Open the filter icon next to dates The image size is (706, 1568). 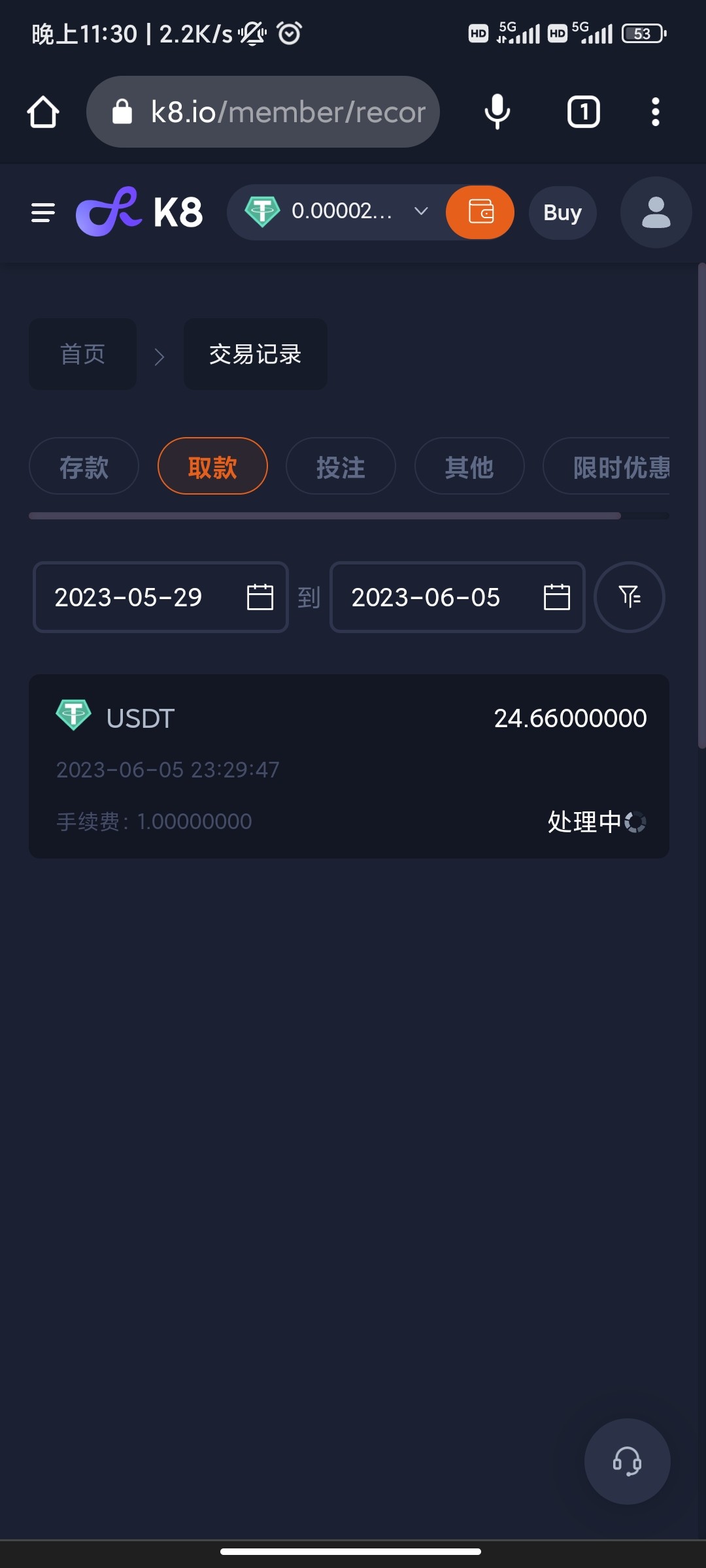(x=629, y=596)
